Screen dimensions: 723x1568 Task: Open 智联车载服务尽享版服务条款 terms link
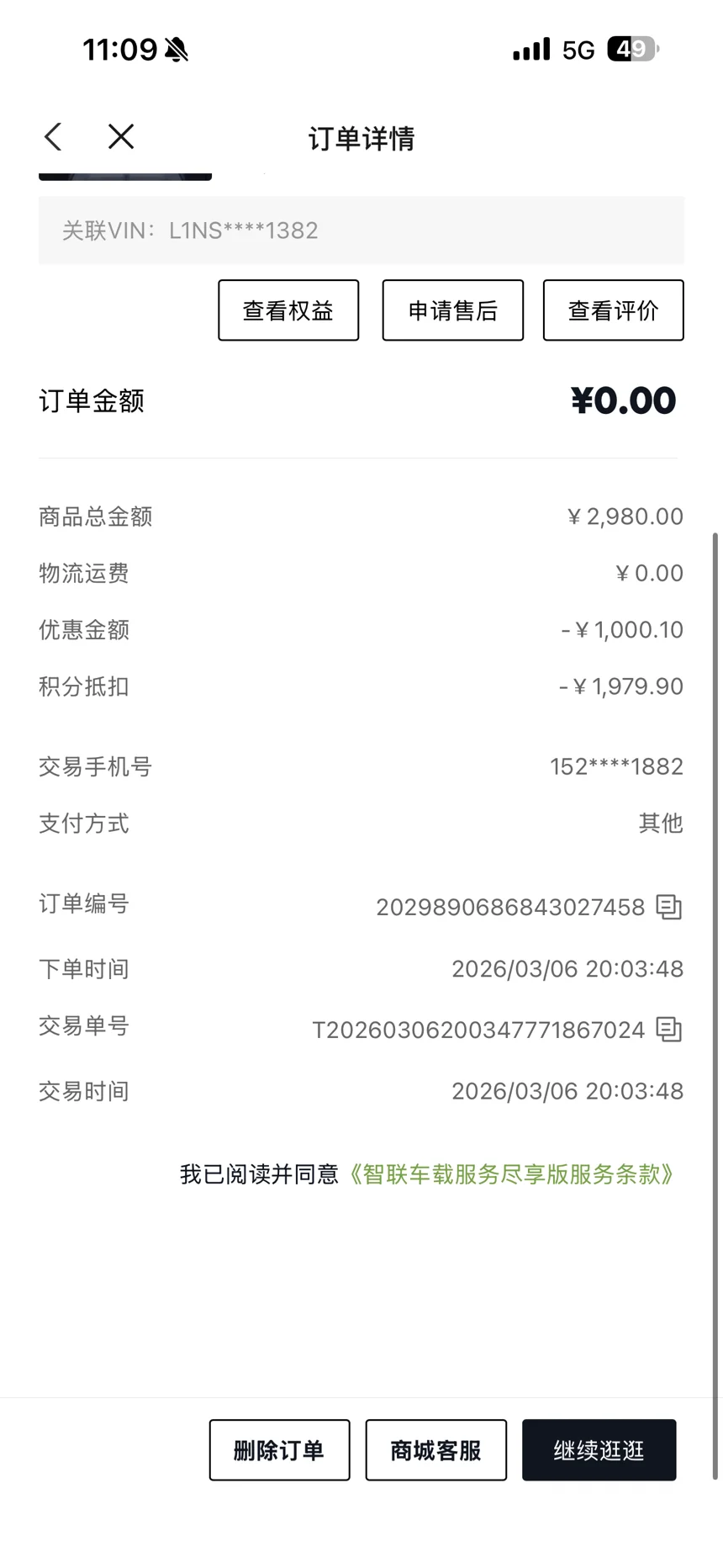(511, 1174)
